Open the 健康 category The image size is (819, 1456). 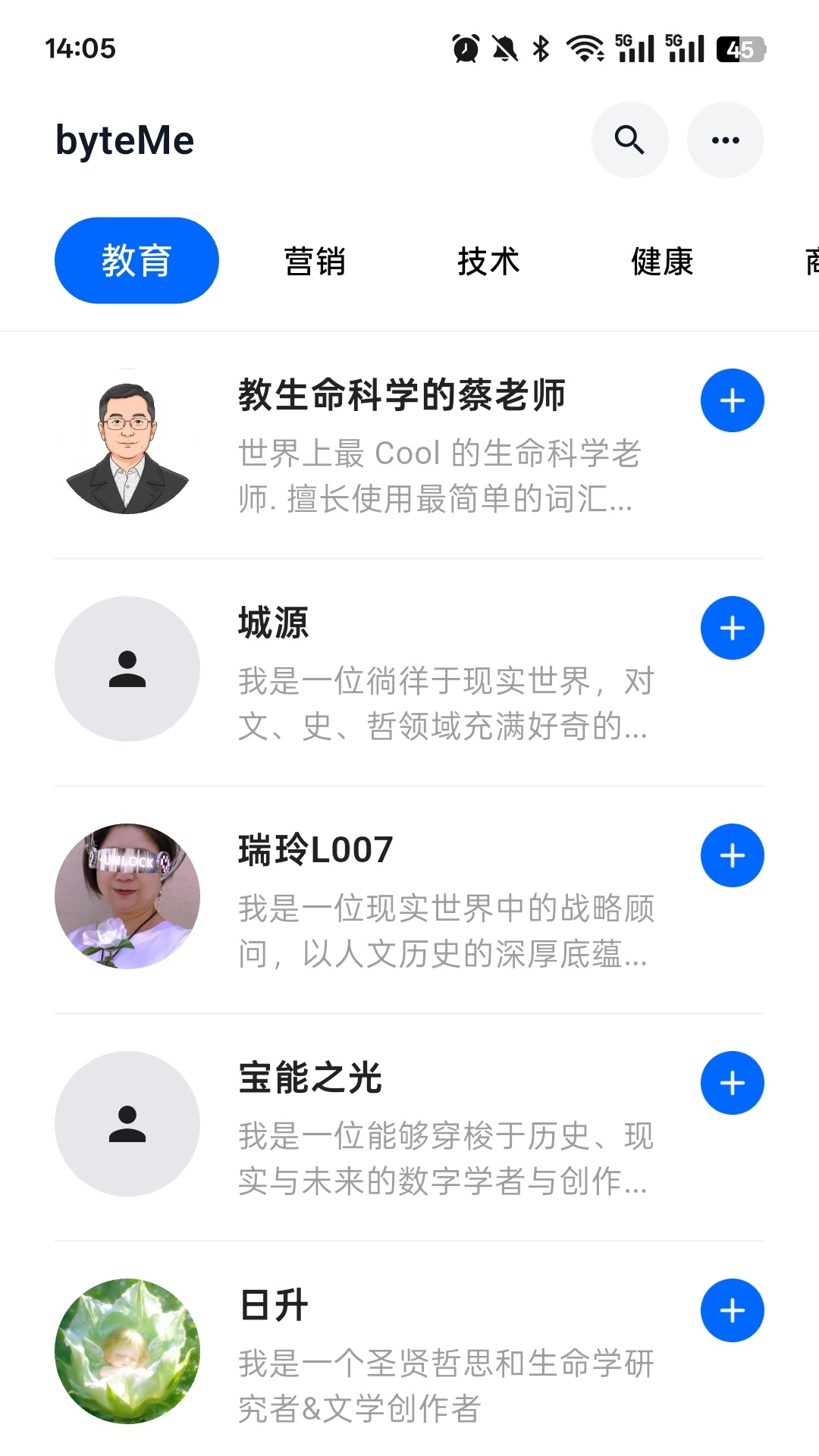pyautogui.click(x=661, y=261)
